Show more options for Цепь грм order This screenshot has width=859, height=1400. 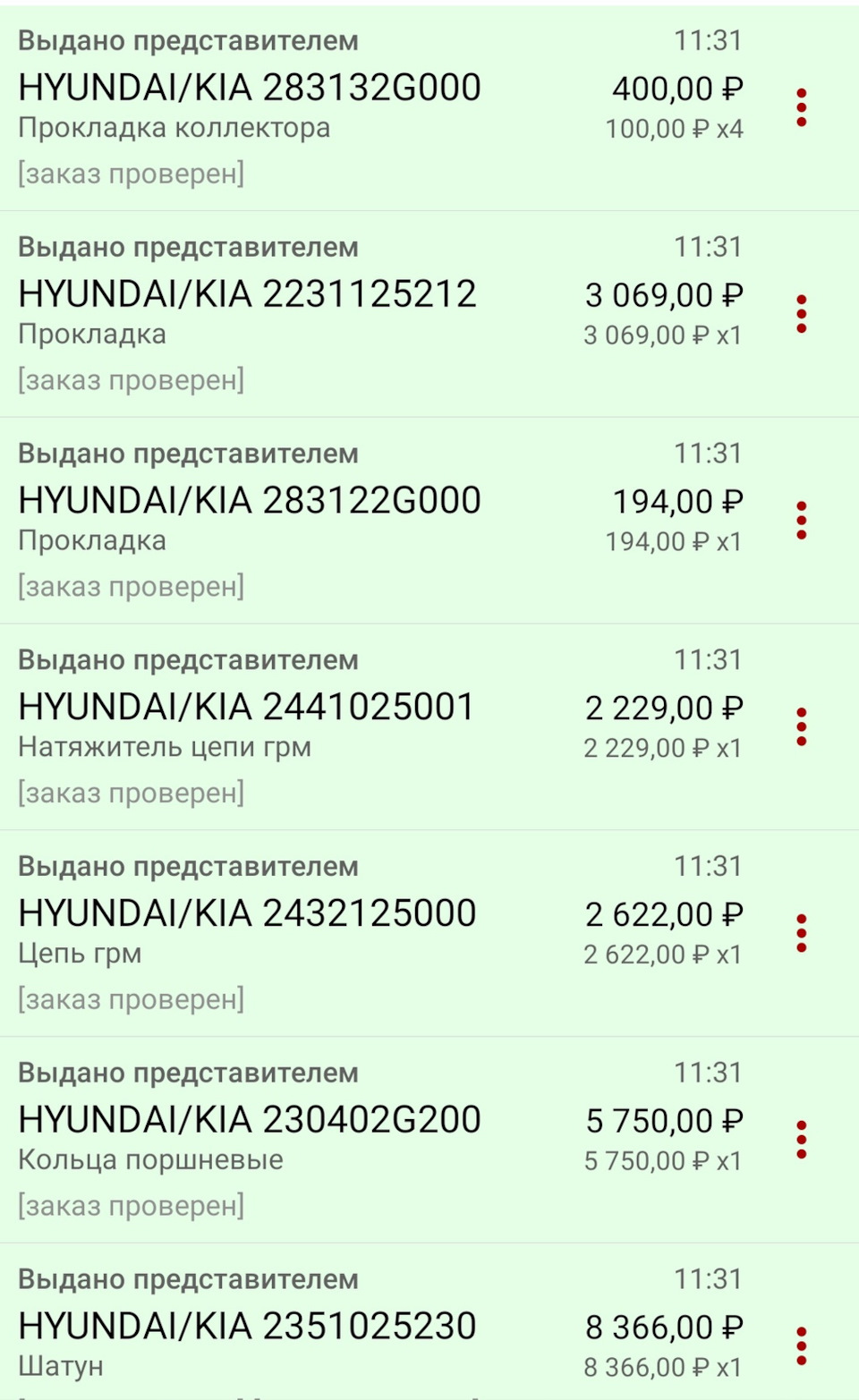coord(801,934)
